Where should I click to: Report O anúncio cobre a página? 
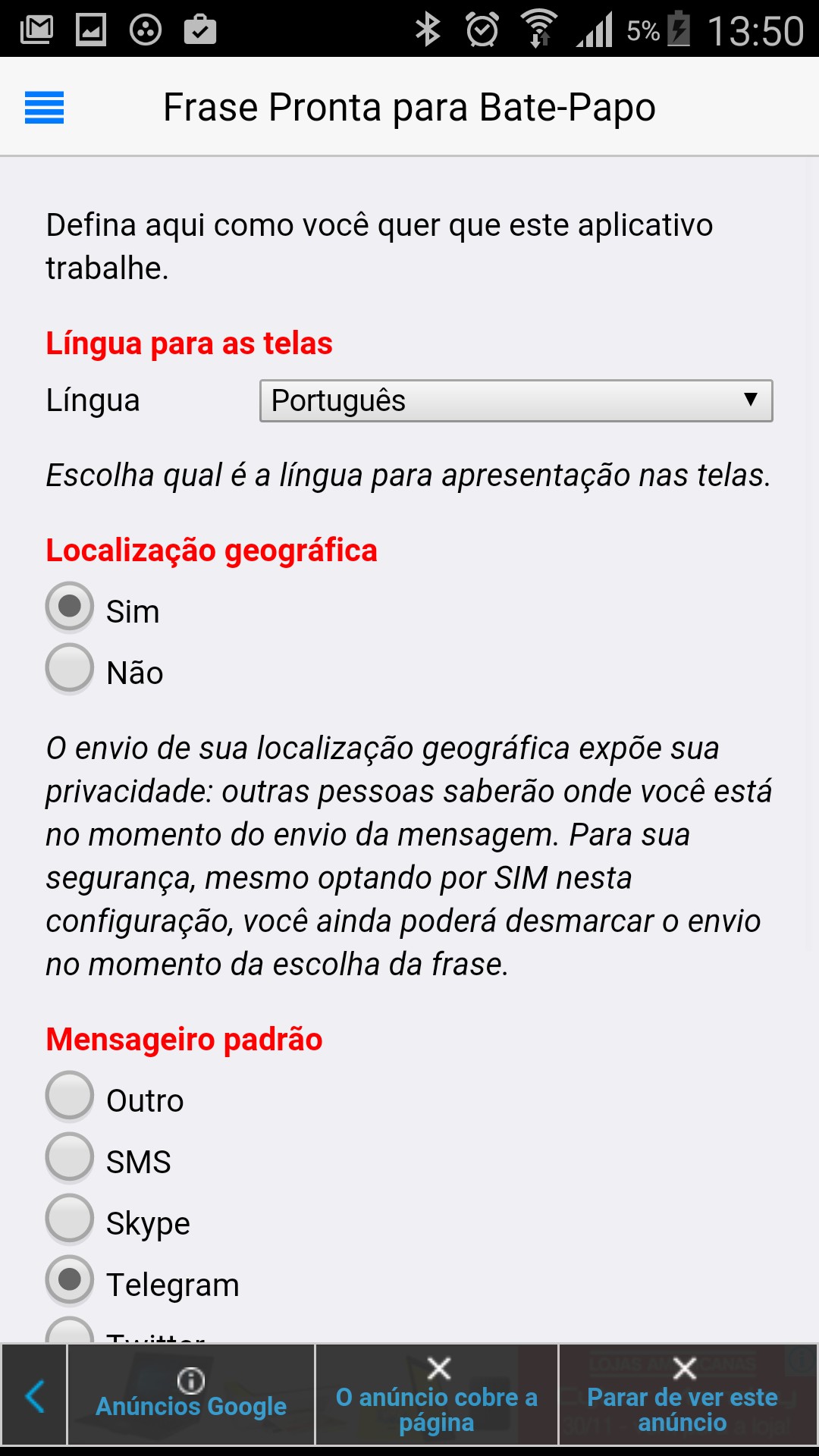(x=437, y=1395)
